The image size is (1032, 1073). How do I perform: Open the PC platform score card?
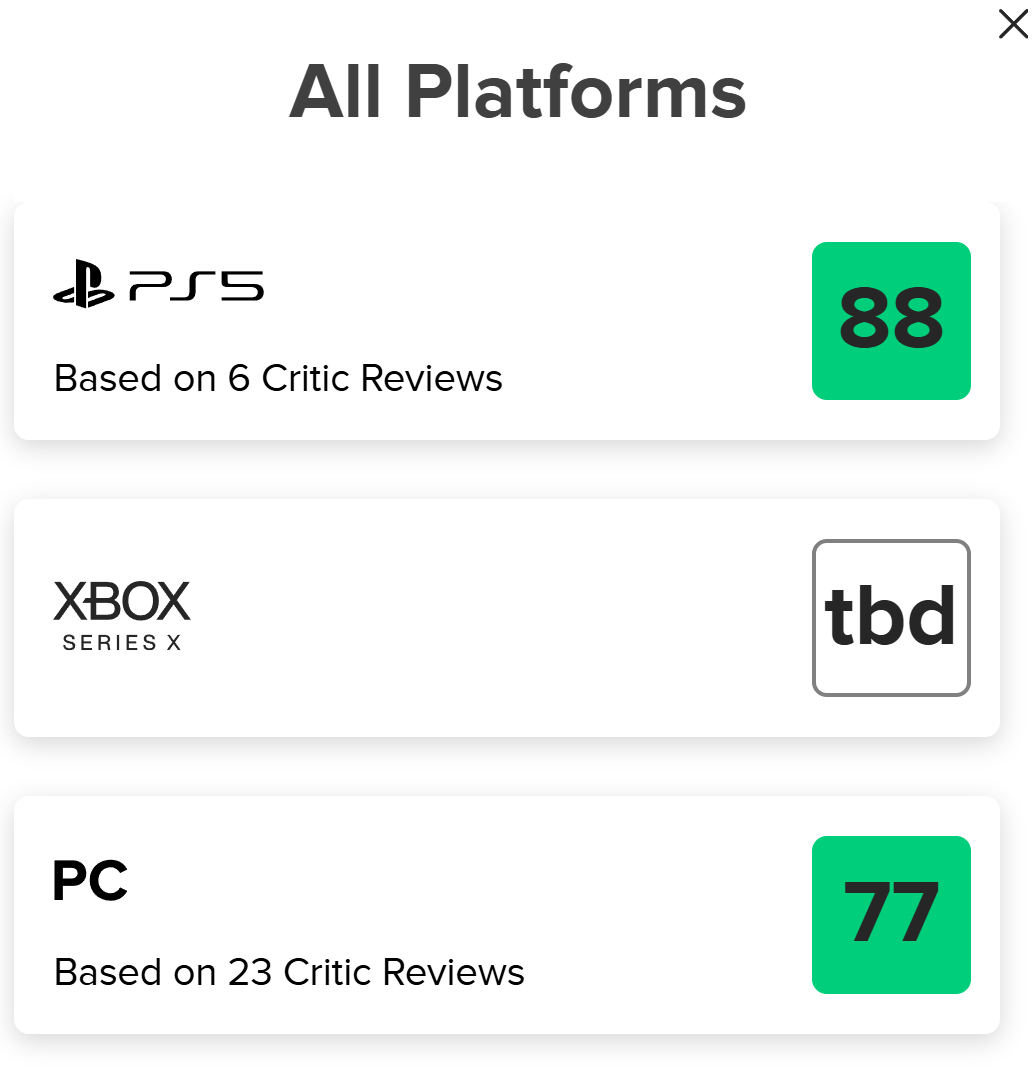tap(506, 915)
